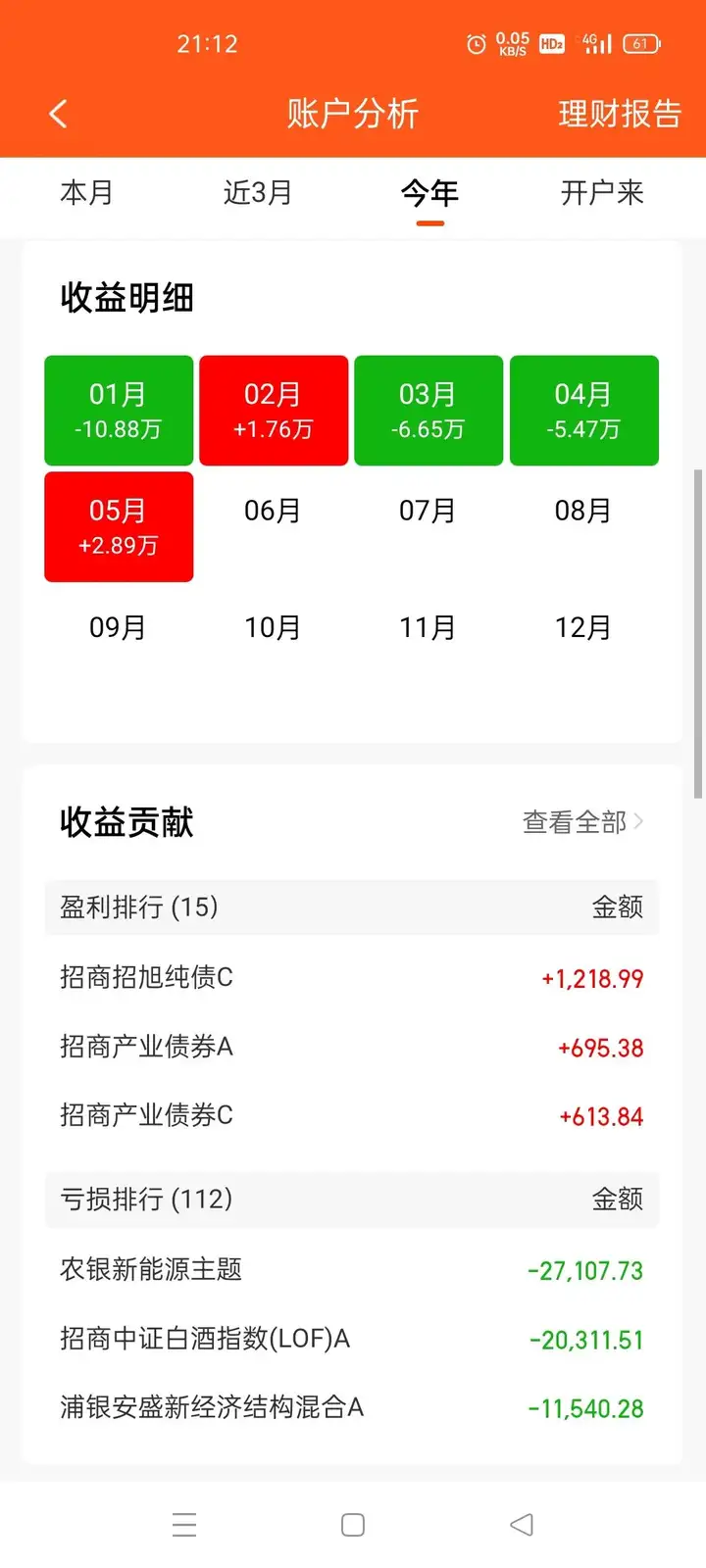Image resolution: width=706 pixels, height=1568 pixels.
Task: Tap the system home button
Action: point(353,1525)
